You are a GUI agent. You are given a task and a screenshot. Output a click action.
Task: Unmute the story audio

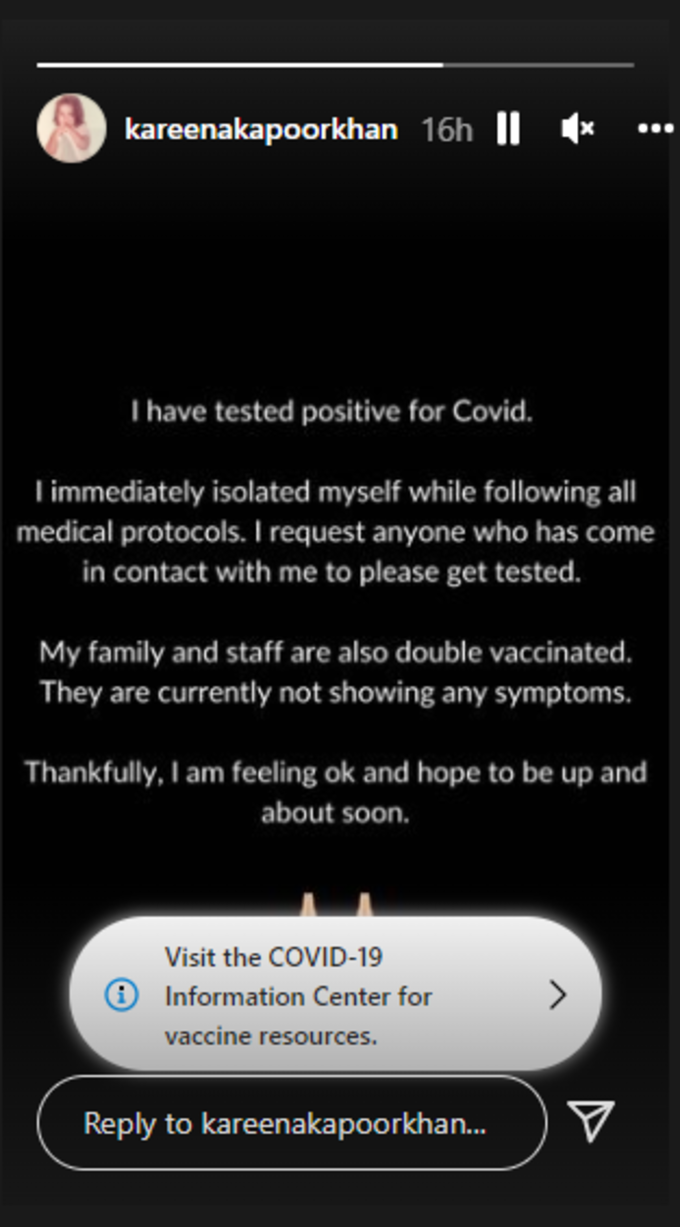click(577, 129)
